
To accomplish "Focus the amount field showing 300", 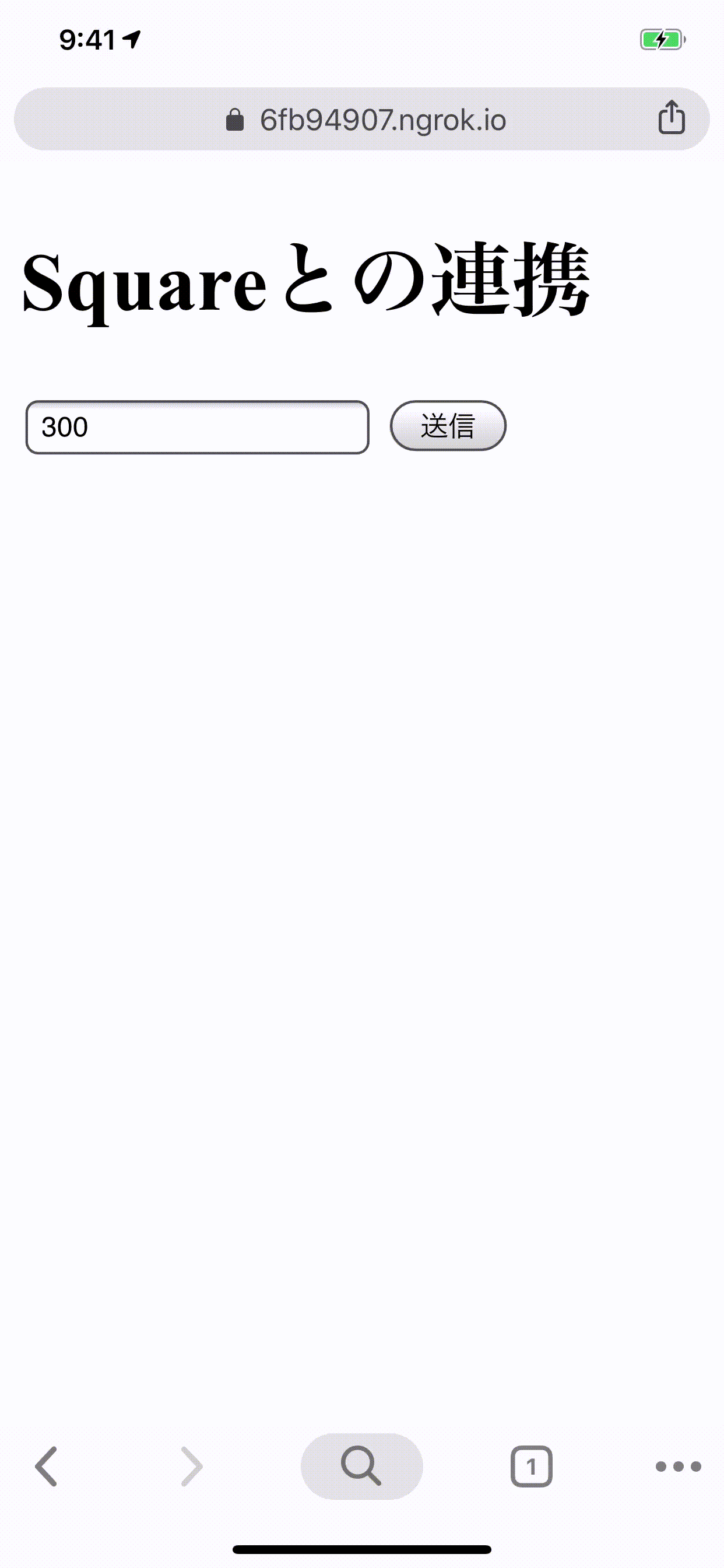I will tap(197, 428).
